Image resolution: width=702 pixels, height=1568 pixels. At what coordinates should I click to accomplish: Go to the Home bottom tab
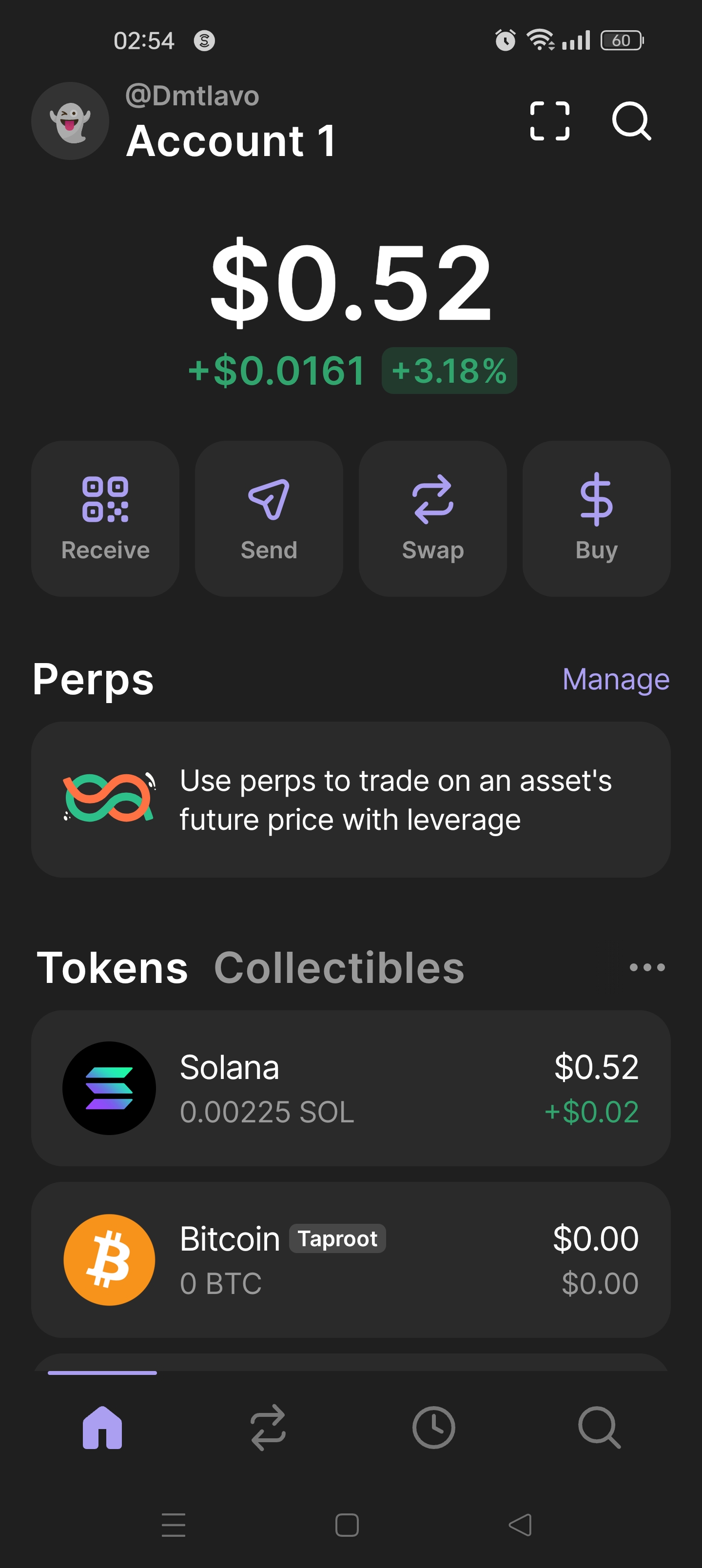(x=102, y=1427)
